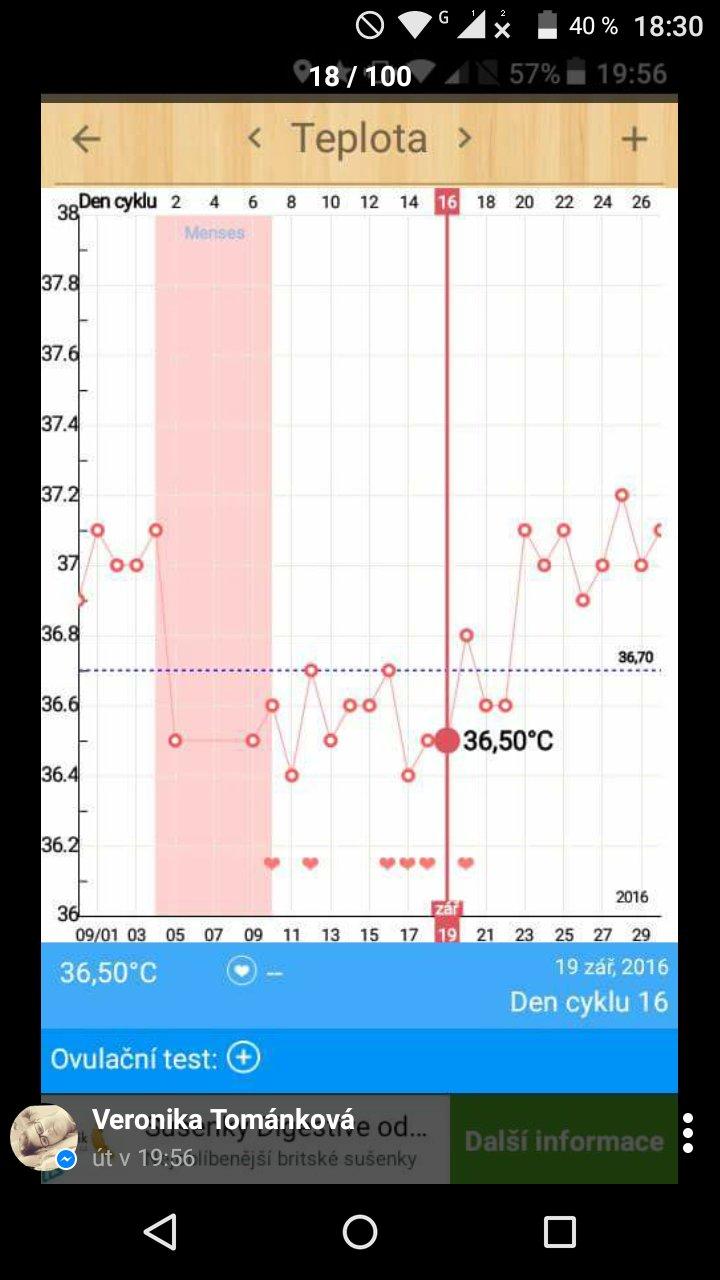Go back with the system back button
Screen dimensions: 720x1280
coord(161,1232)
